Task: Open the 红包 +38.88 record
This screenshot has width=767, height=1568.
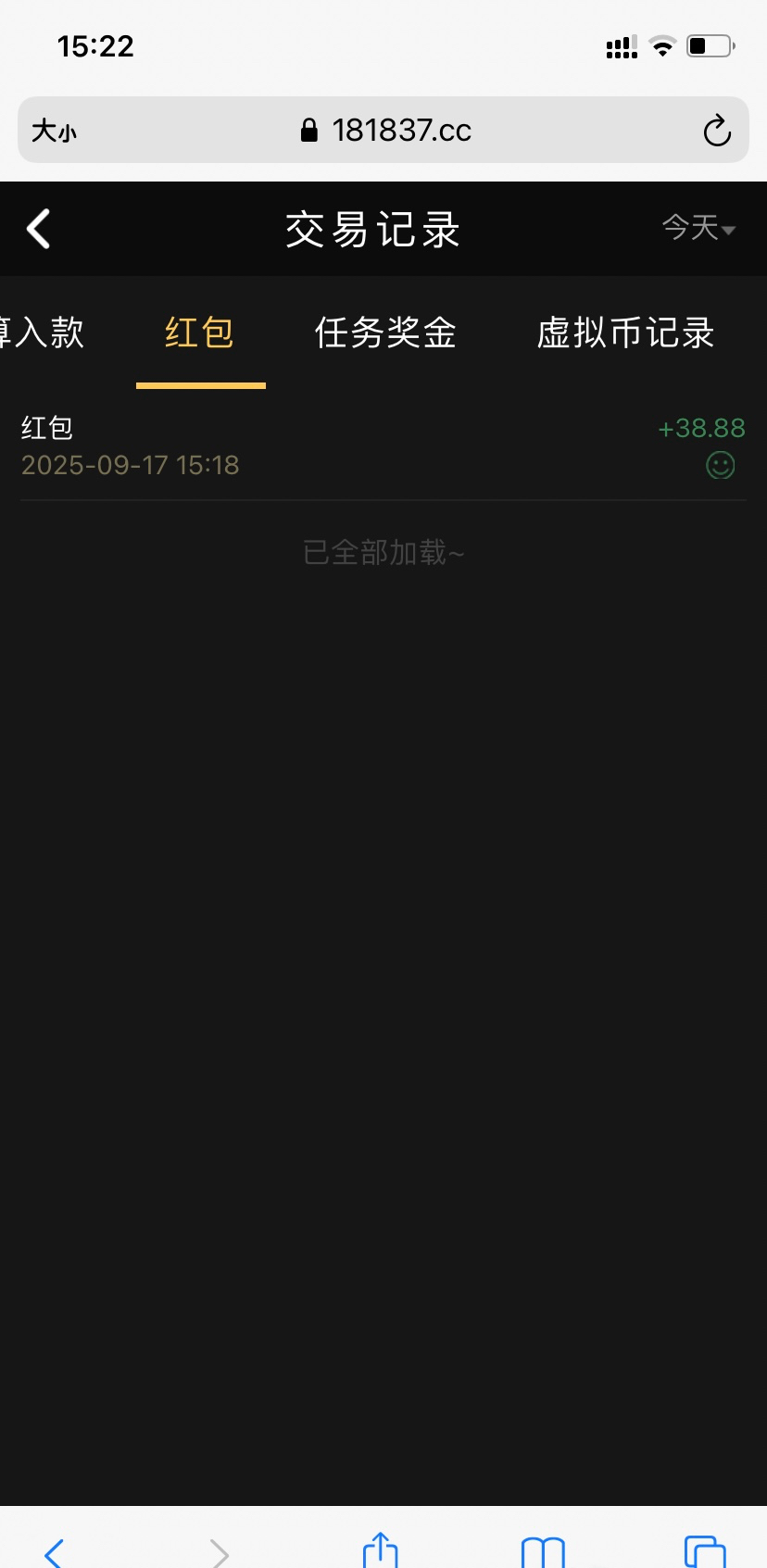Action: [383, 446]
